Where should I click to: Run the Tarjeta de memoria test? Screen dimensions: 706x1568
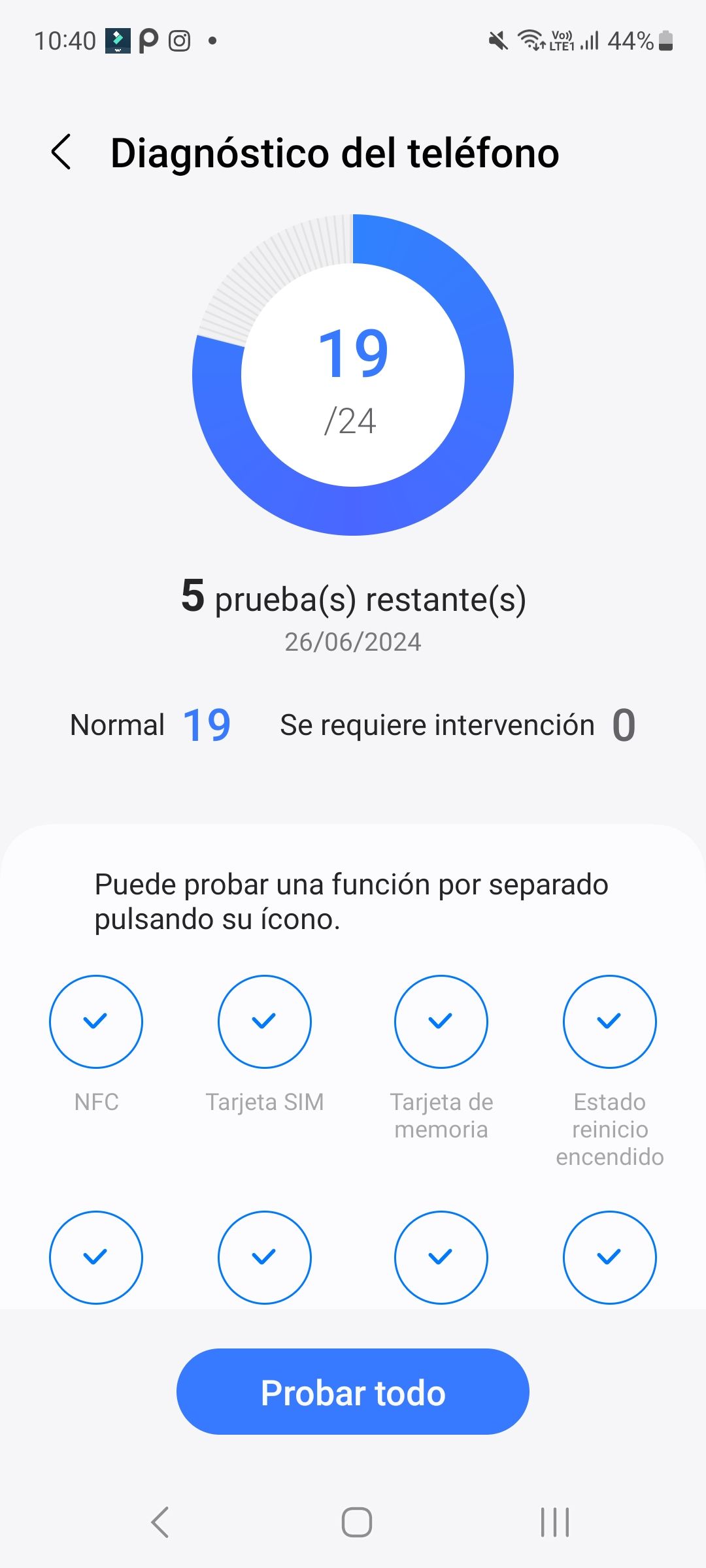441,1022
